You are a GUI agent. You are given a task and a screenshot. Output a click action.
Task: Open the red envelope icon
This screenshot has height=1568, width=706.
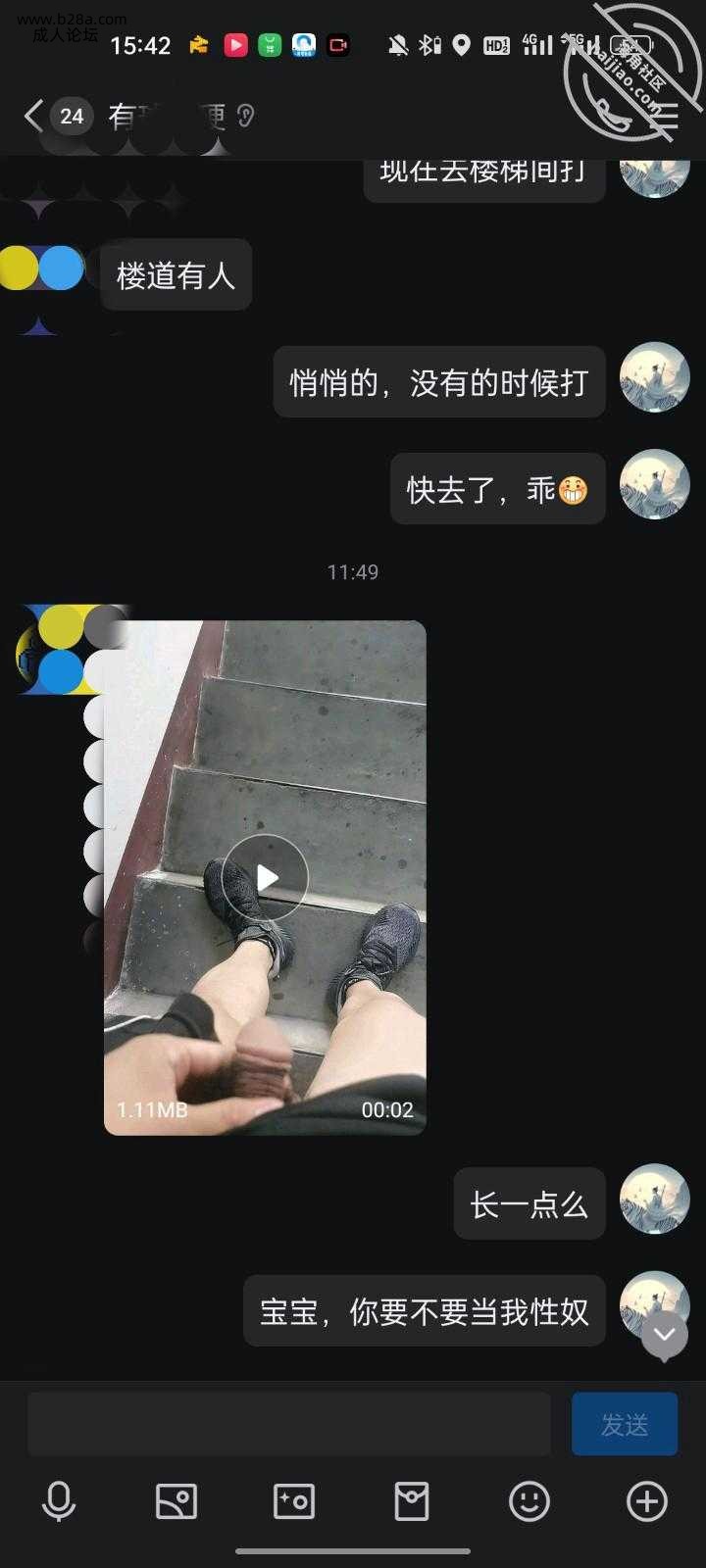click(x=412, y=1500)
